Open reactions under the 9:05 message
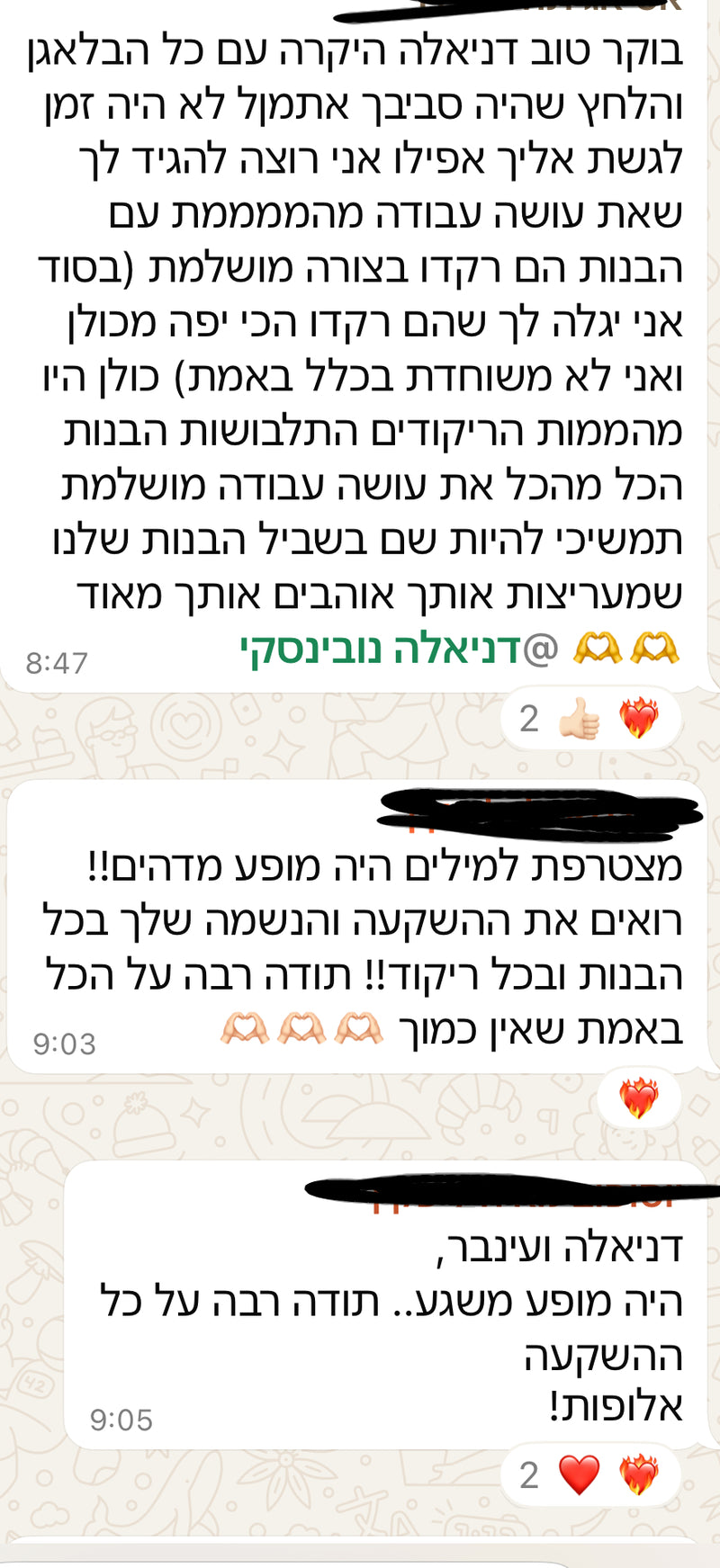 pos(590,1475)
